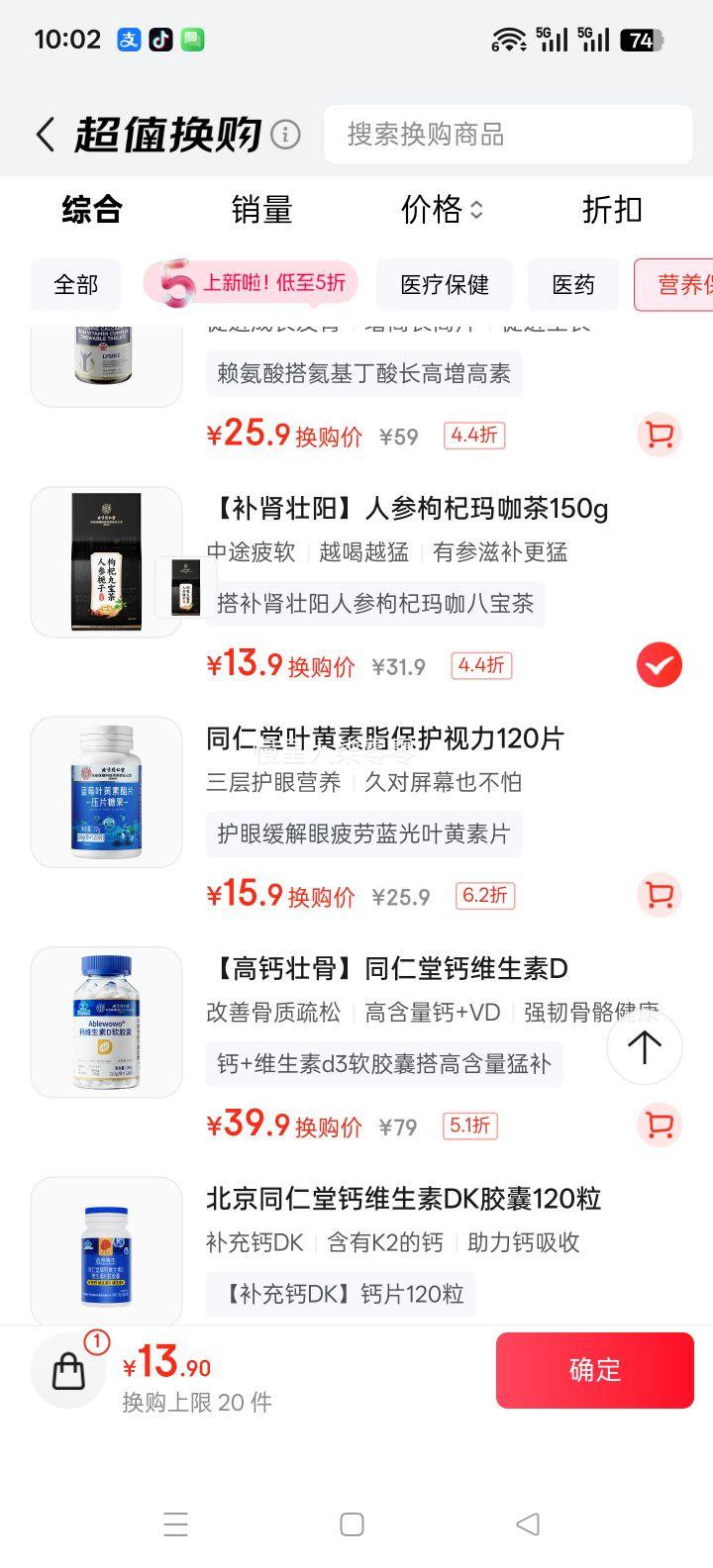Viewport: 713px width, 1568px height.
Task: Go back from 超值换购 page
Action: pos(45,135)
